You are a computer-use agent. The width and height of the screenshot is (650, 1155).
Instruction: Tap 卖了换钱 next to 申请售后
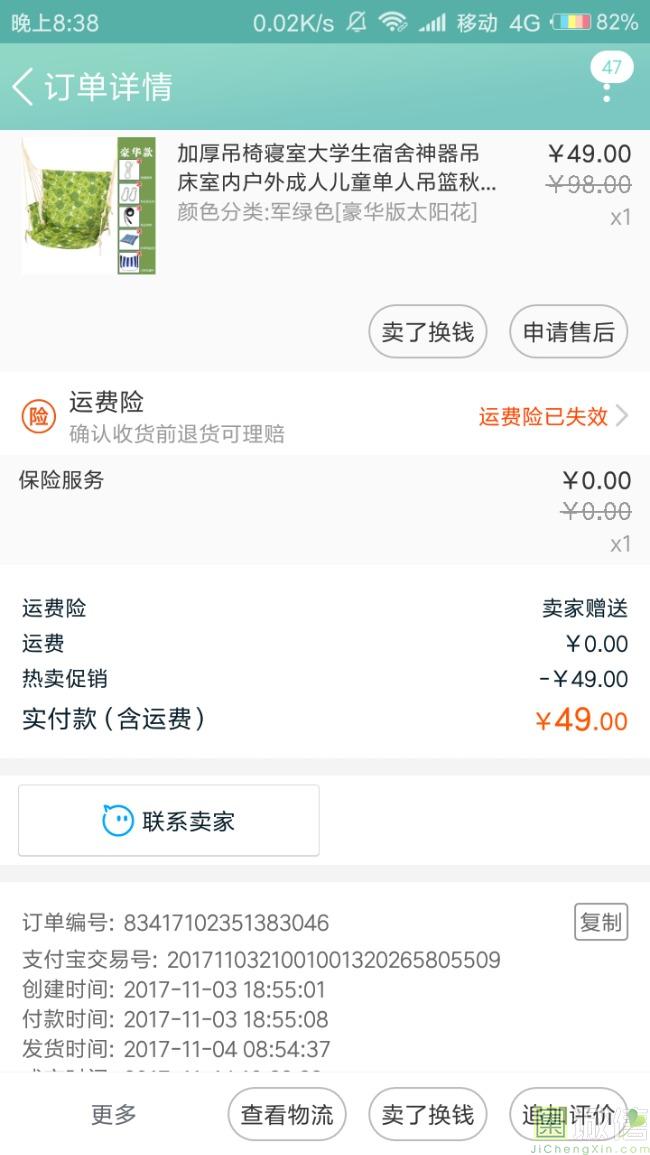tap(428, 332)
